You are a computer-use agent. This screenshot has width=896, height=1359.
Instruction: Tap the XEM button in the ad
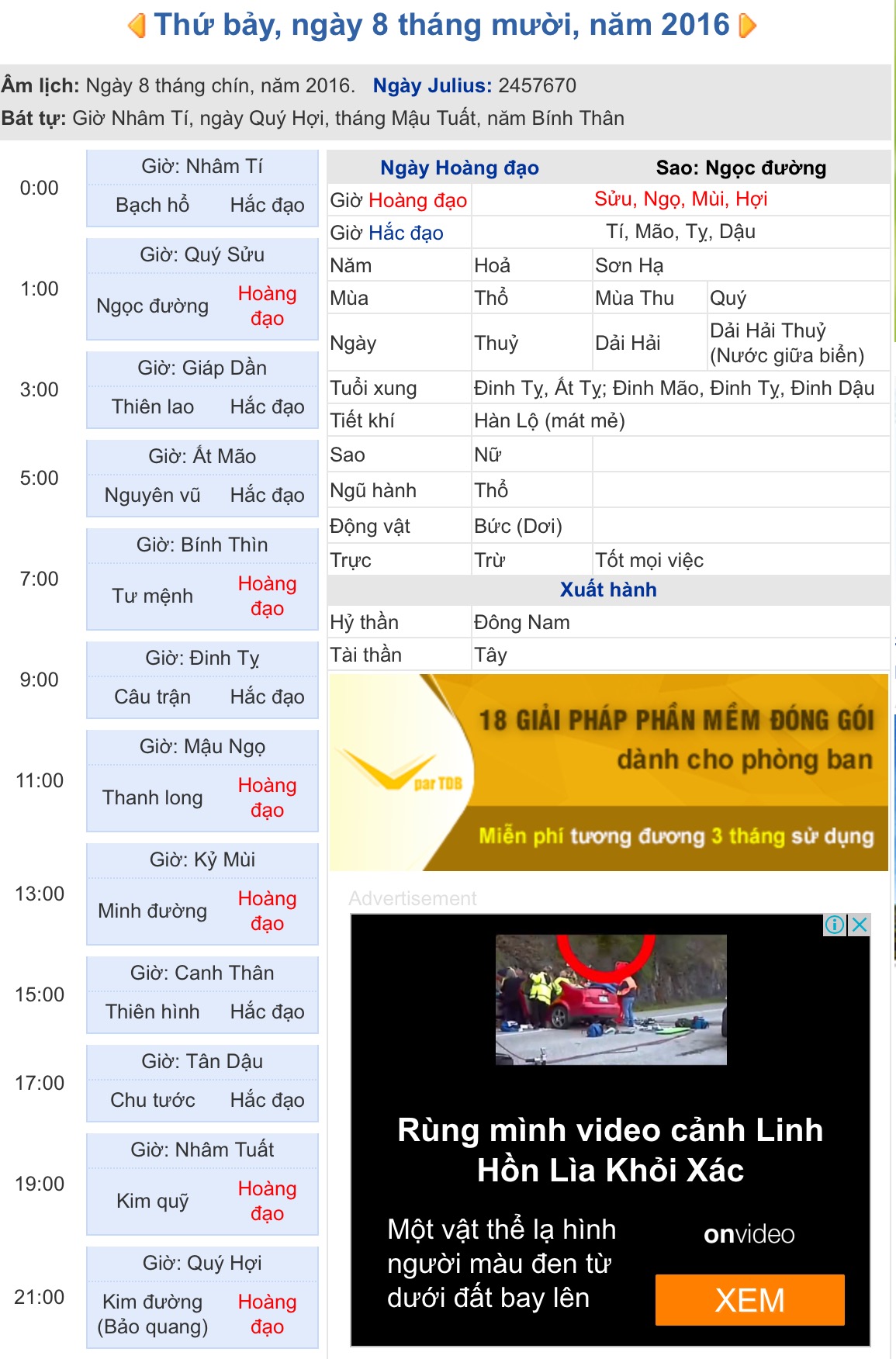coord(749,1300)
